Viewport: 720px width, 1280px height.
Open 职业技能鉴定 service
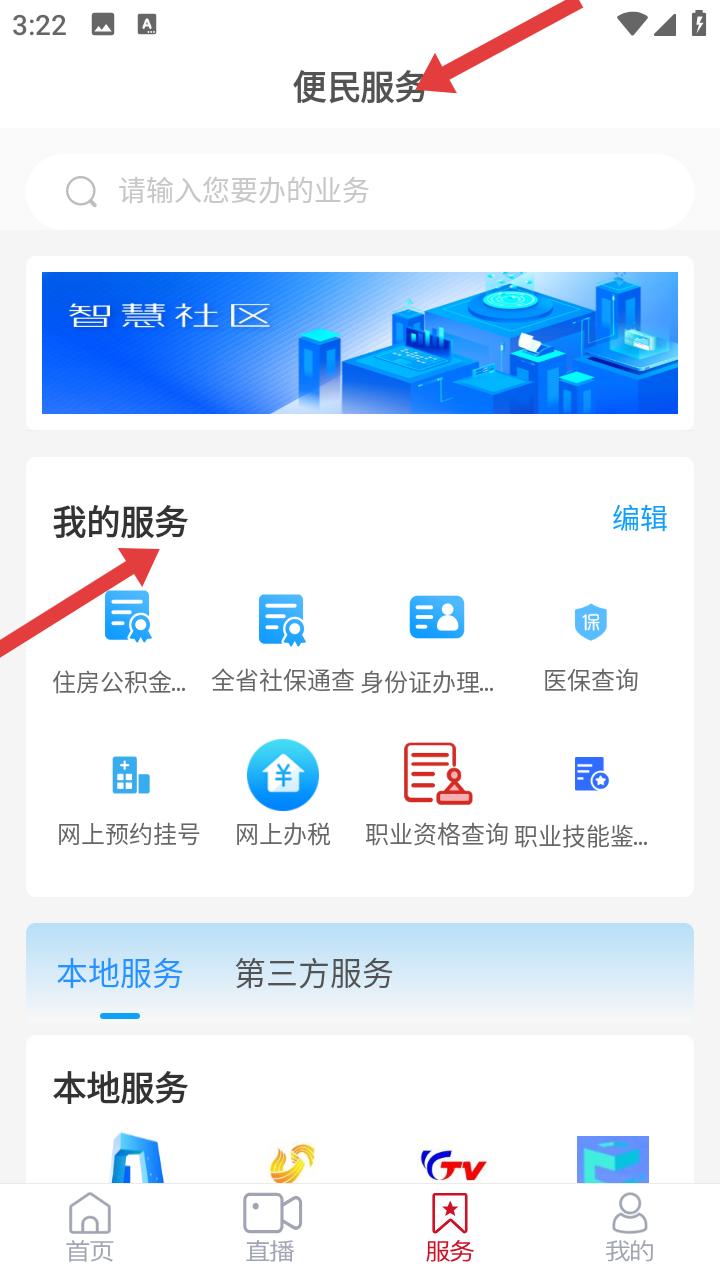point(590,795)
